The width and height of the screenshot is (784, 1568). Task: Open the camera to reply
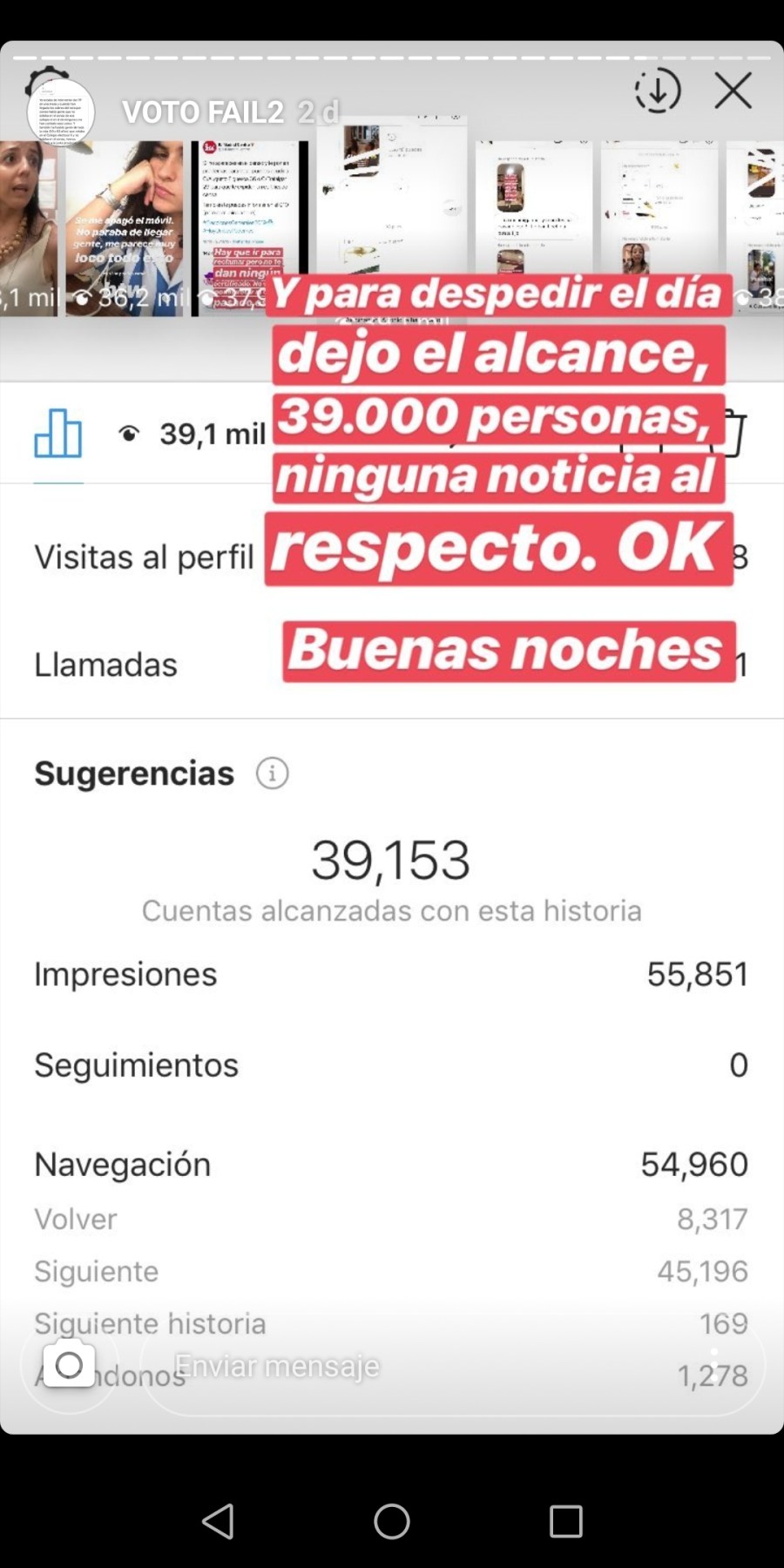69,1365
